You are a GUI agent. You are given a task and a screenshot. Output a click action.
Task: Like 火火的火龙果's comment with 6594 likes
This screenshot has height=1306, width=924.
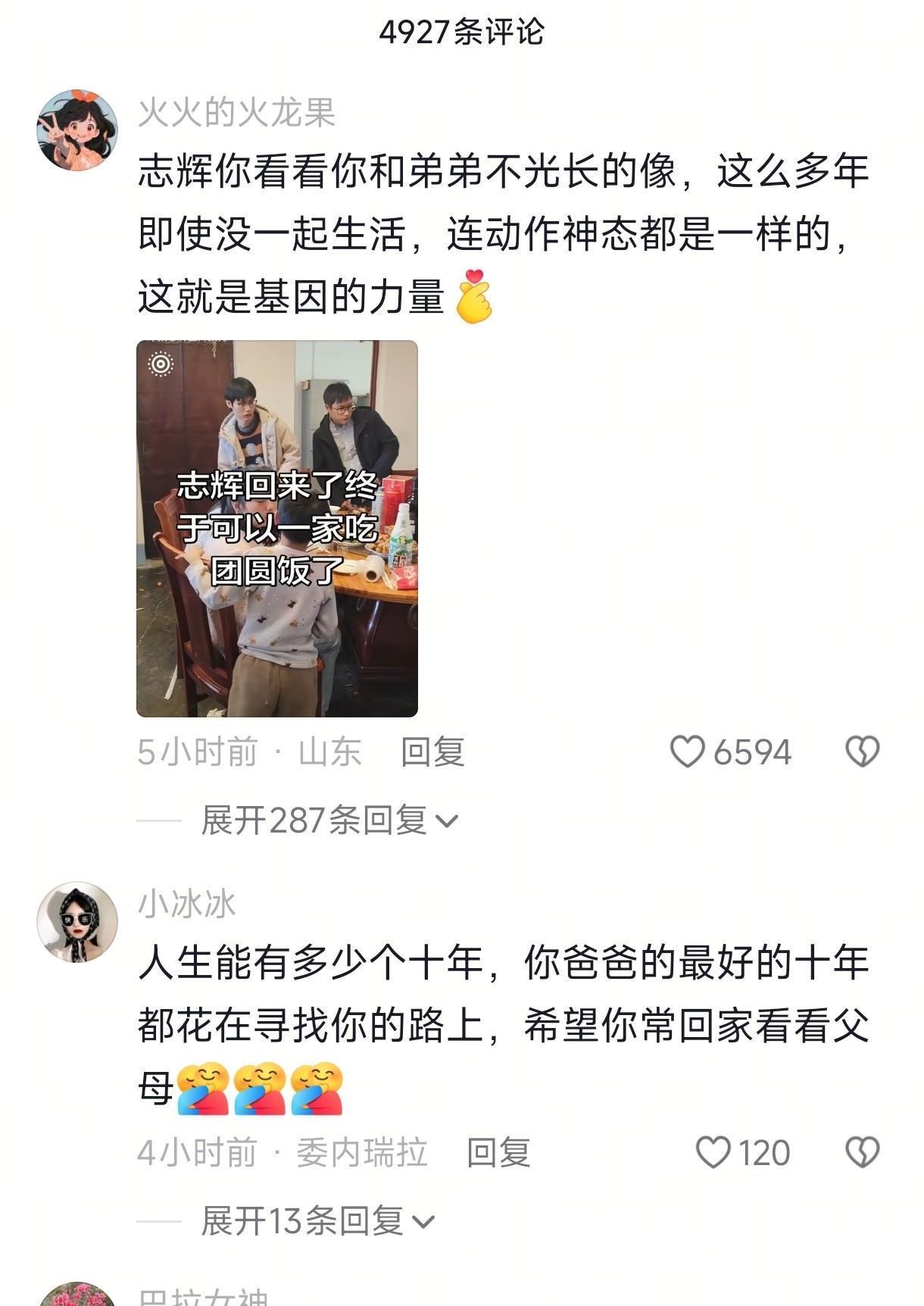pos(688,752)
